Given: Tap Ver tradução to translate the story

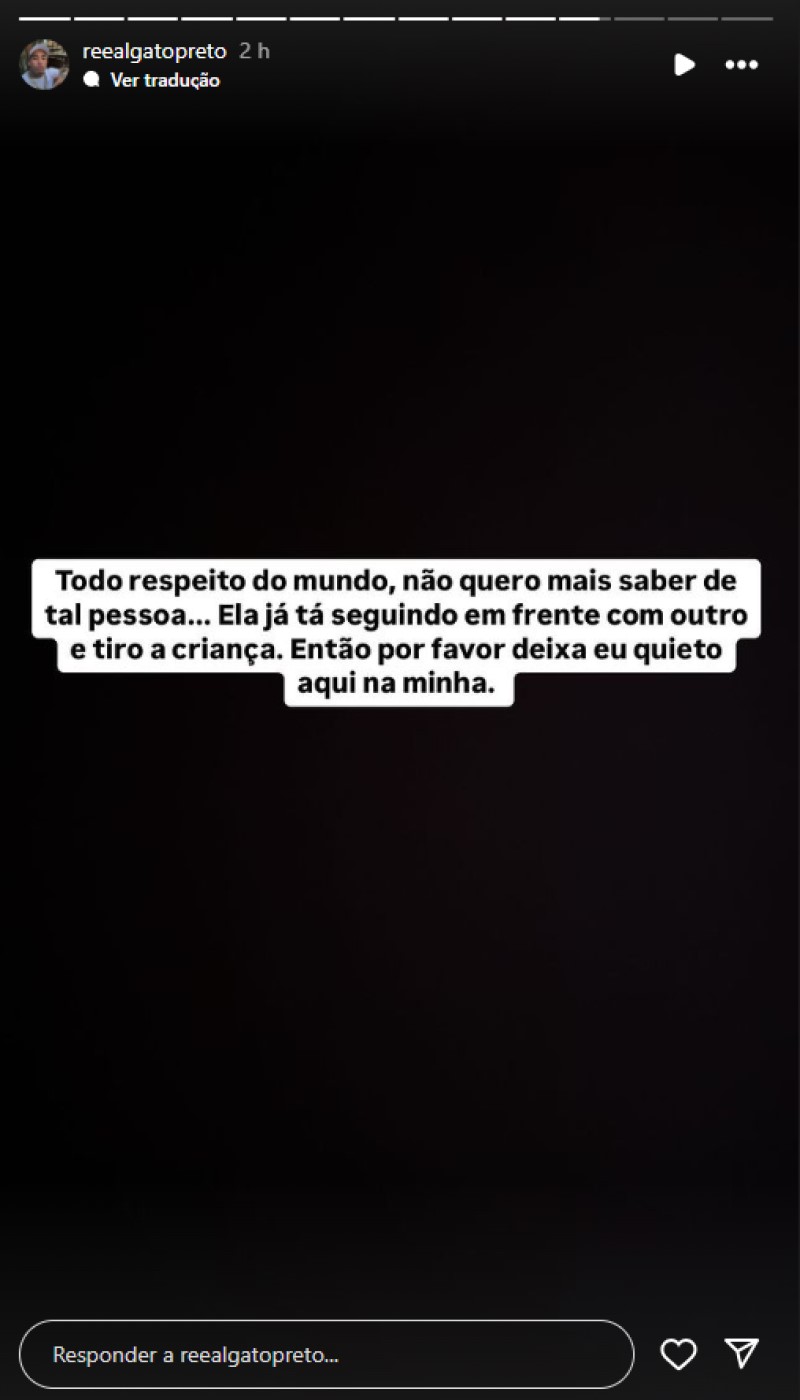Looking at the screenshot, I should (164, 80).
